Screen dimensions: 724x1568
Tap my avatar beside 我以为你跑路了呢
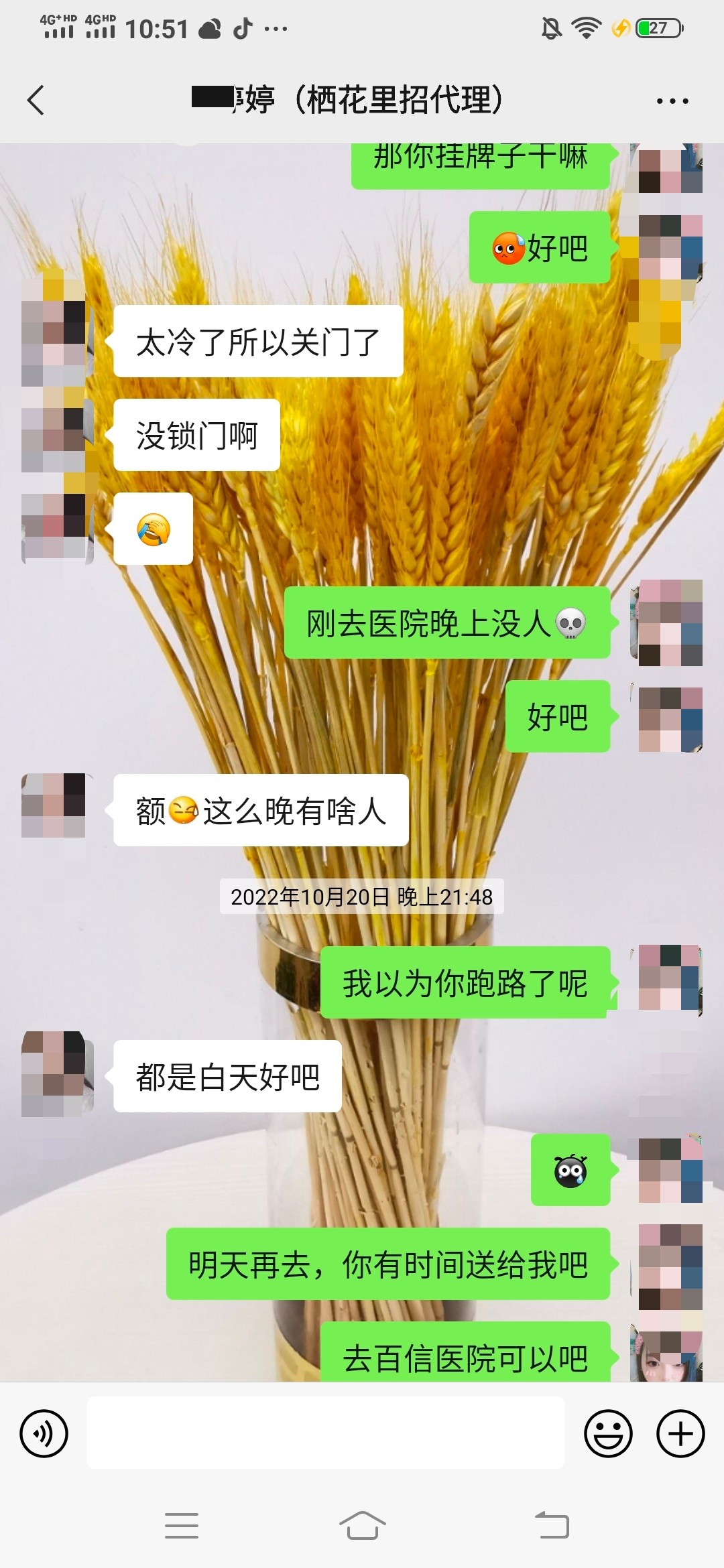[x=669, y=978]
